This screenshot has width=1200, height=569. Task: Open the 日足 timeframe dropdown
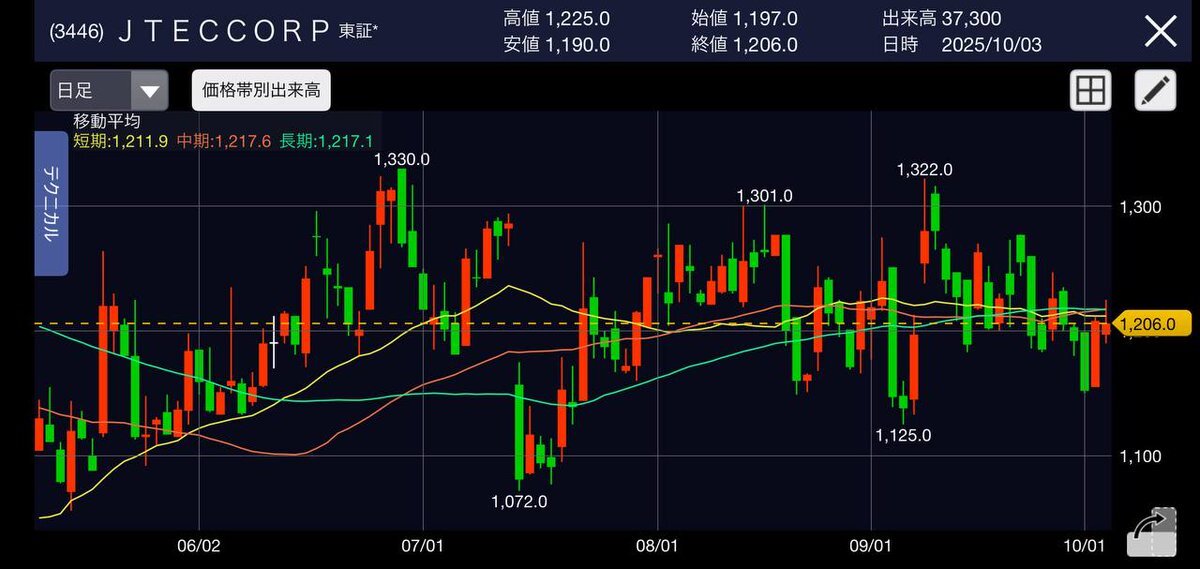click(x=109, y=91)
